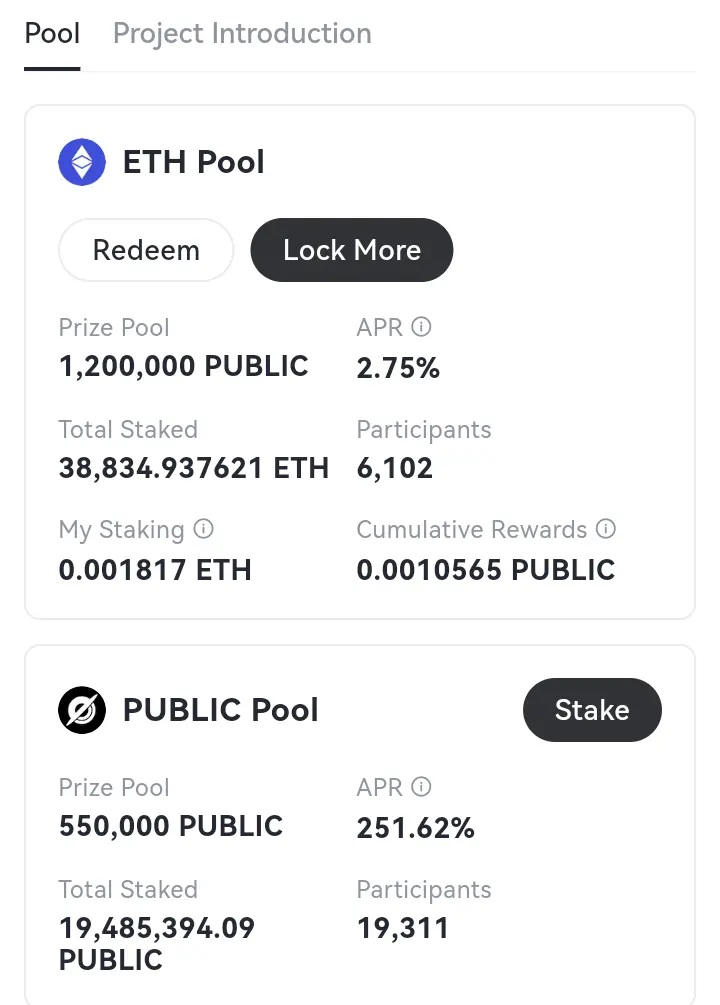Click the My Staking 0.001817 ETH value
Screen dimensions: 720x1005
pos(154,569)
